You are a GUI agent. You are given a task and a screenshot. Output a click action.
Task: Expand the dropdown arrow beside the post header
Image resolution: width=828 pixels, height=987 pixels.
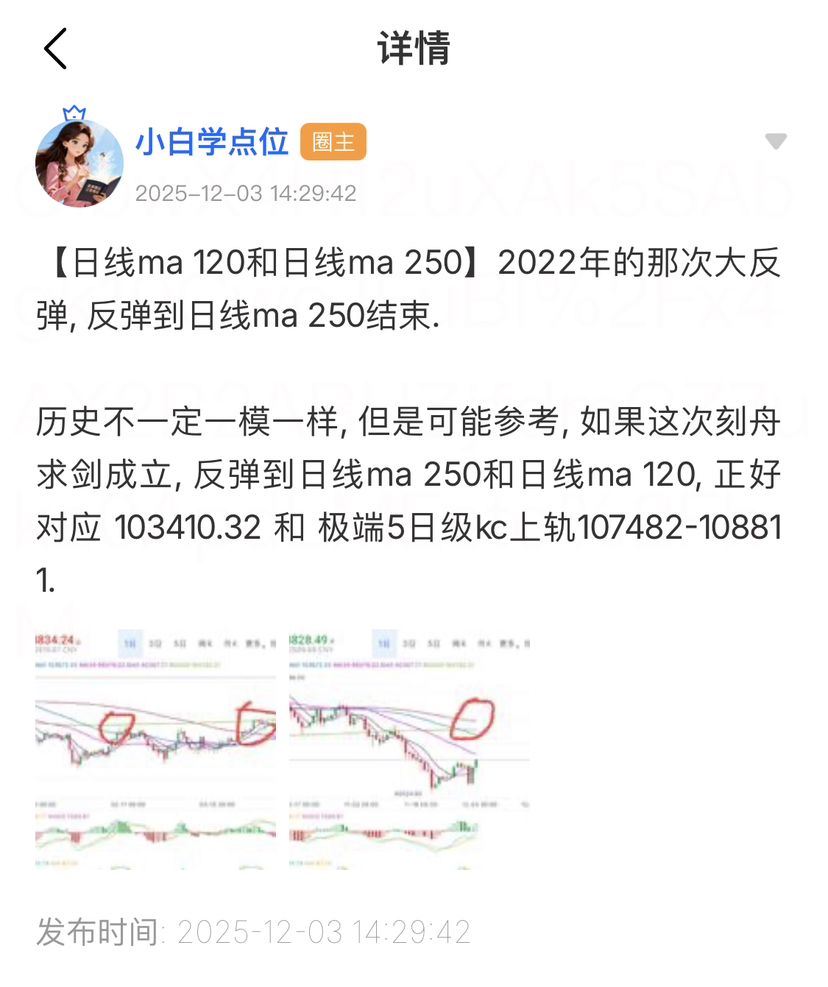pyautogui.click(x=775, y=141)
